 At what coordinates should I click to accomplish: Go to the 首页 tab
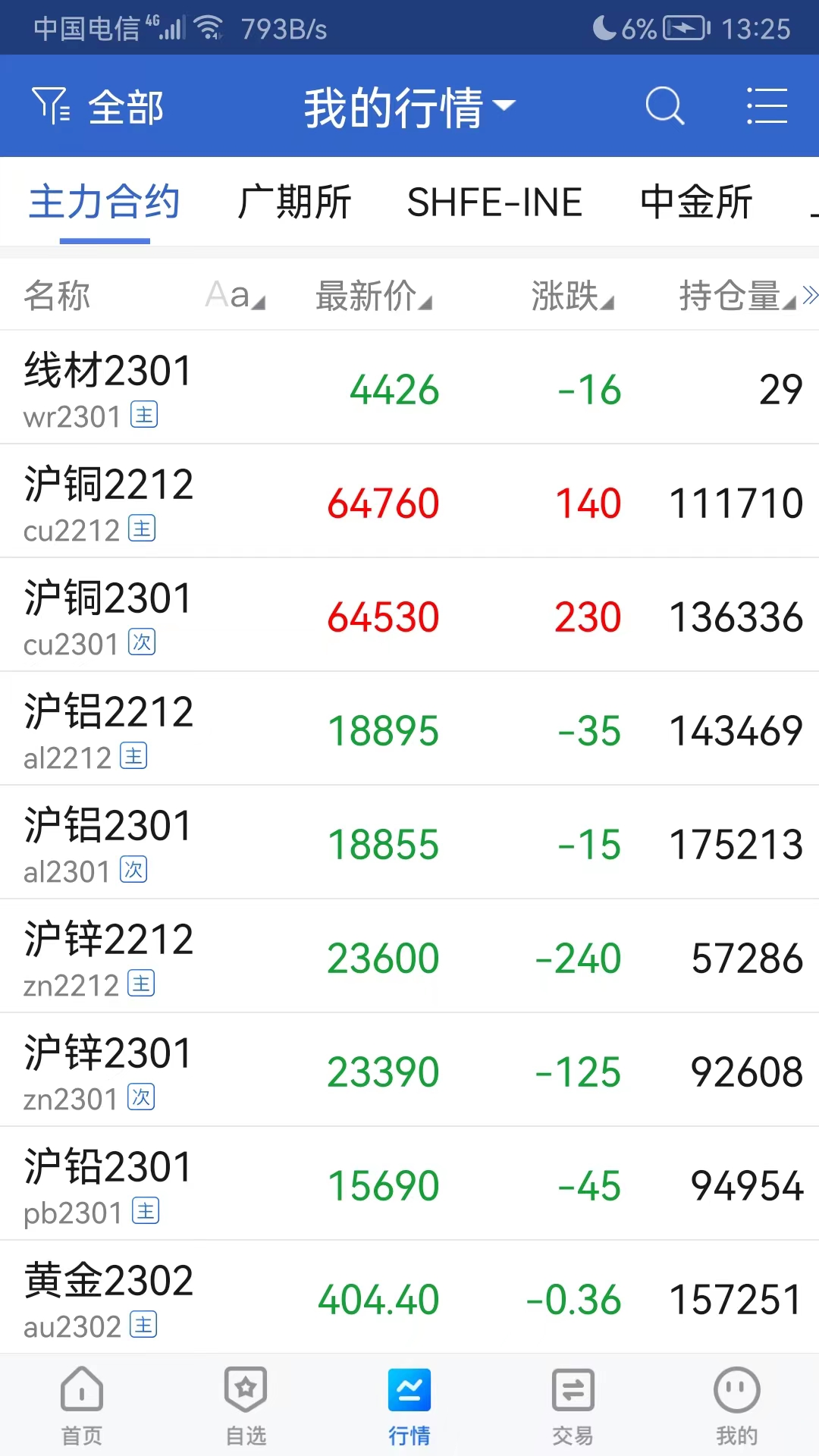click(82, 1405)
